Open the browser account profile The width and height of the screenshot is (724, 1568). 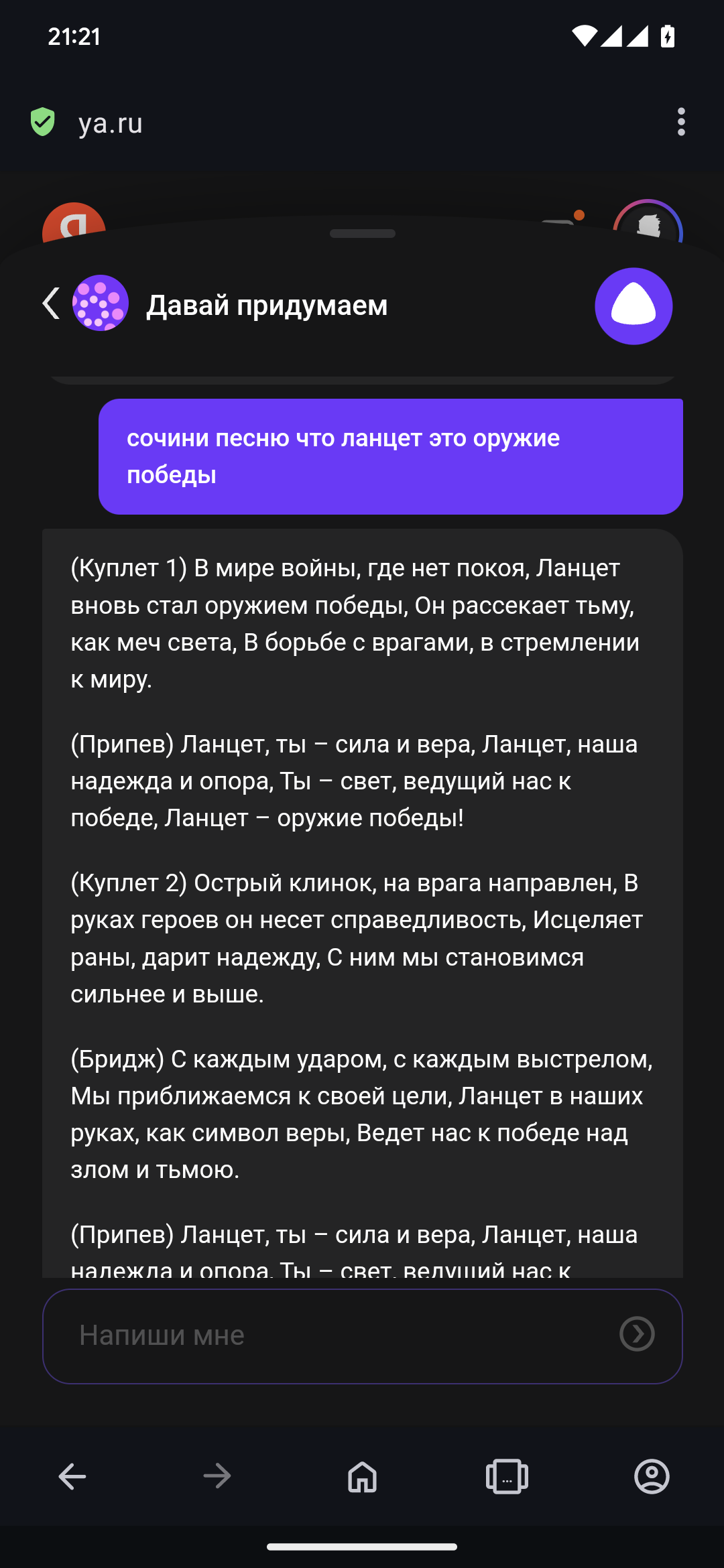652,1476
